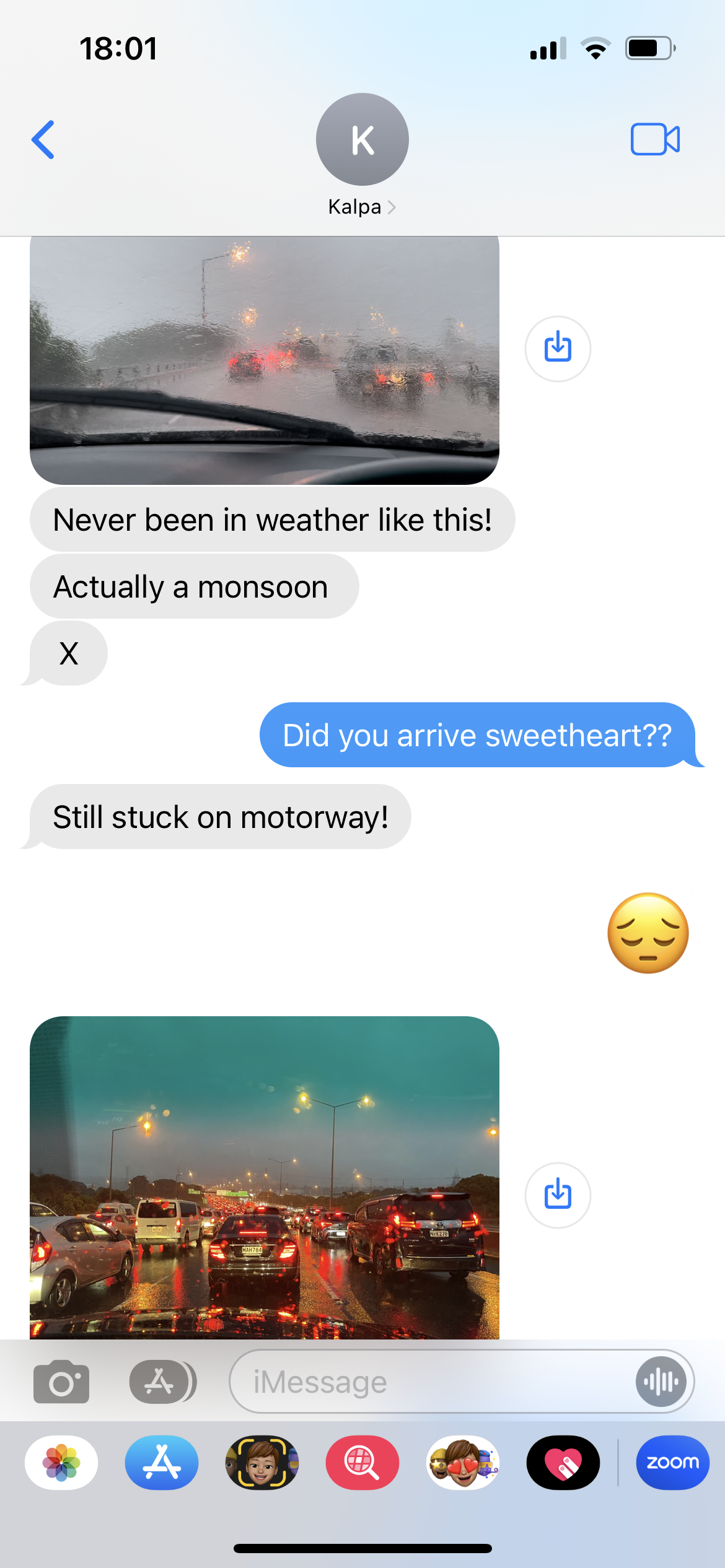Go back to the conversations list
Image resolution: width=725 pixels, height=1568 pixels.
tap(43, 139)
